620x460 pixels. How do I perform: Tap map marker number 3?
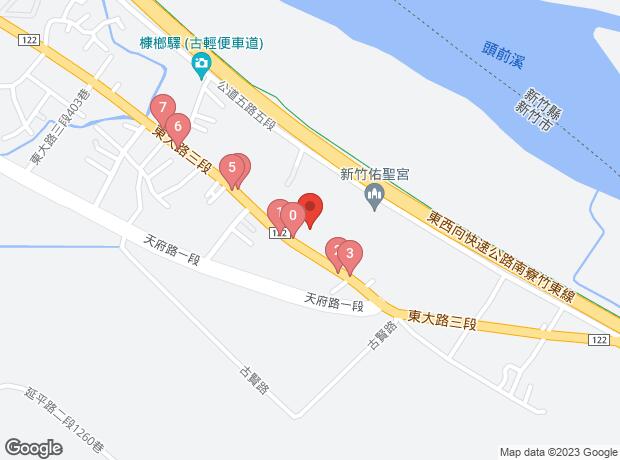349,254
